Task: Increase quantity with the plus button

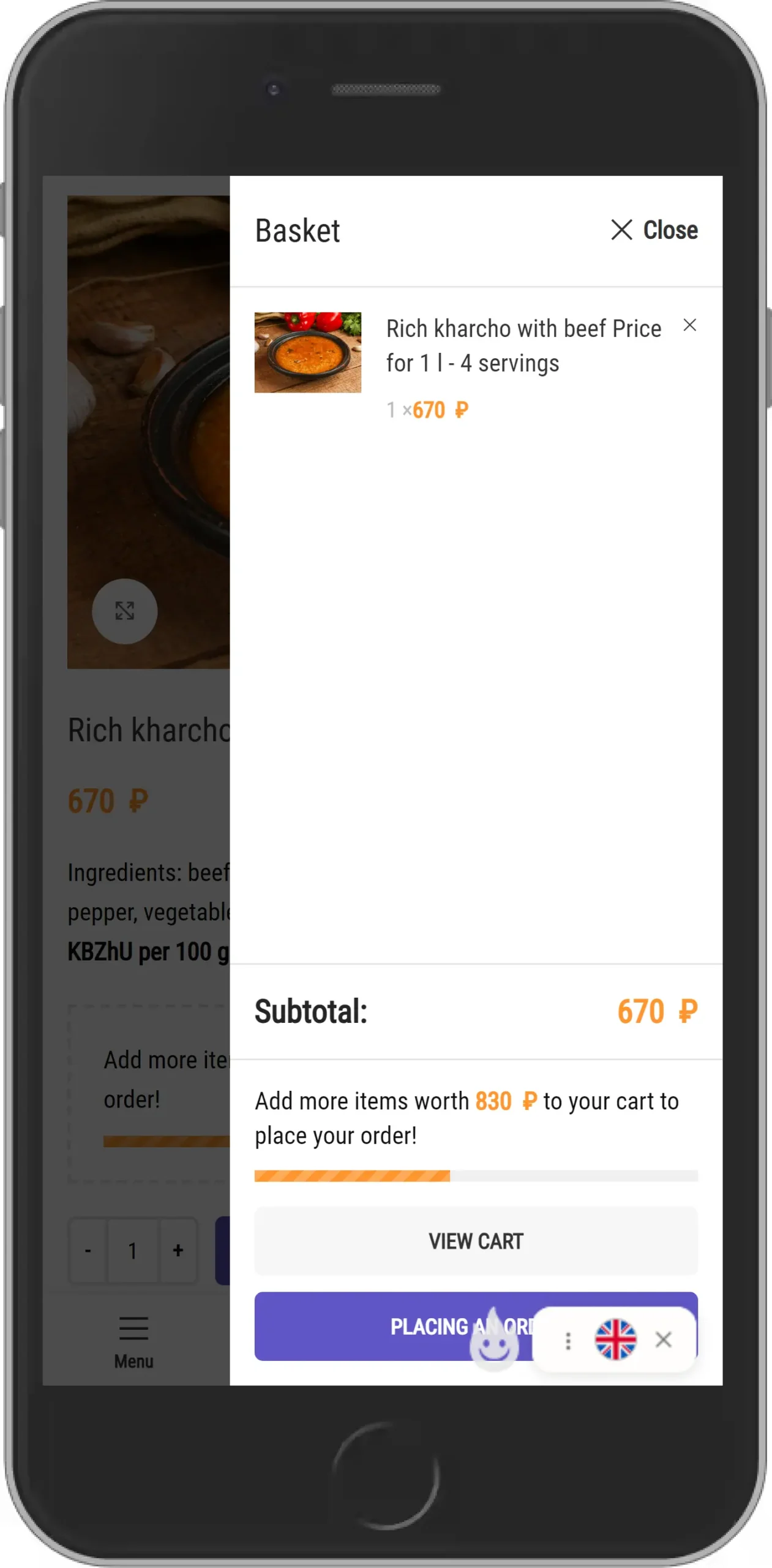Action: tap(178, 1251)
